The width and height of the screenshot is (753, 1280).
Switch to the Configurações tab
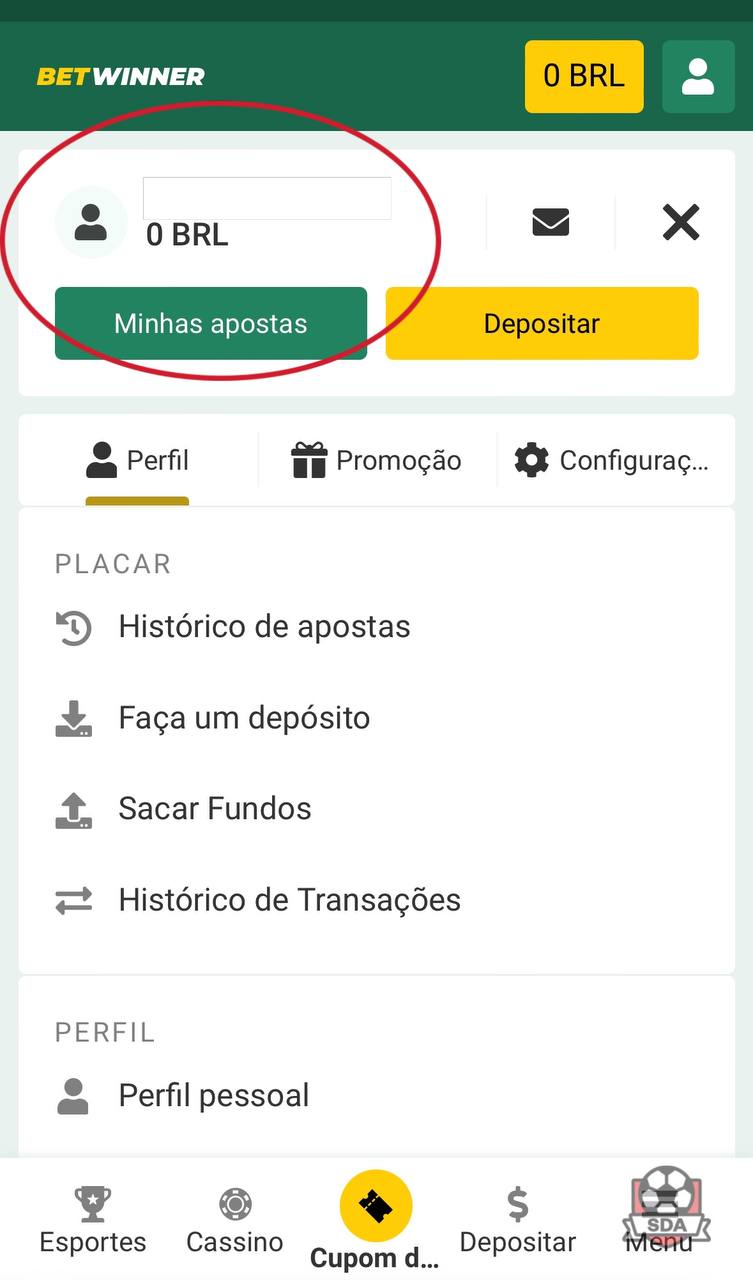pos(611,460)
